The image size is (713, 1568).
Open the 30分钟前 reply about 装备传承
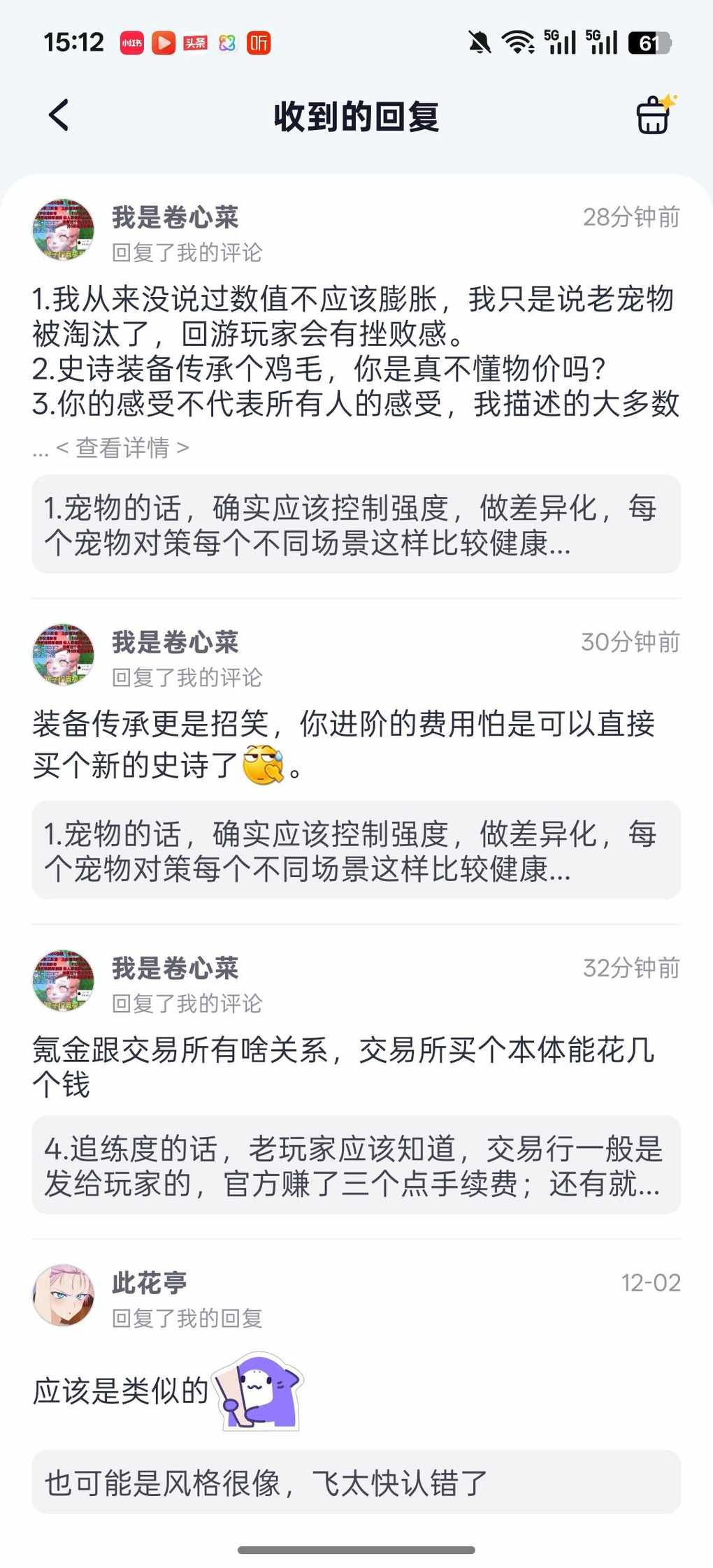click(x=343, y=743)
